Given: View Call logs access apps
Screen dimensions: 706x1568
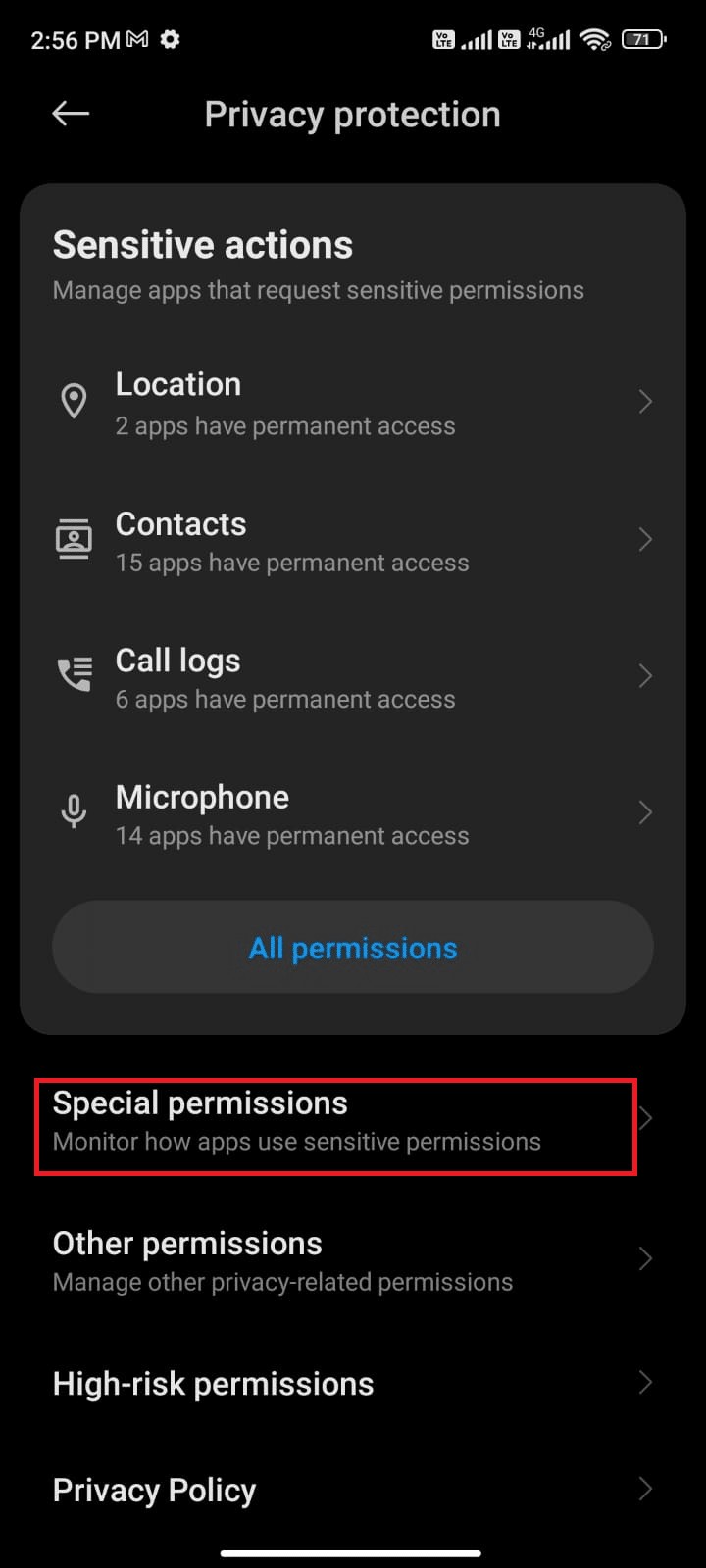Looking at the screenshot, I should (352, 677).
